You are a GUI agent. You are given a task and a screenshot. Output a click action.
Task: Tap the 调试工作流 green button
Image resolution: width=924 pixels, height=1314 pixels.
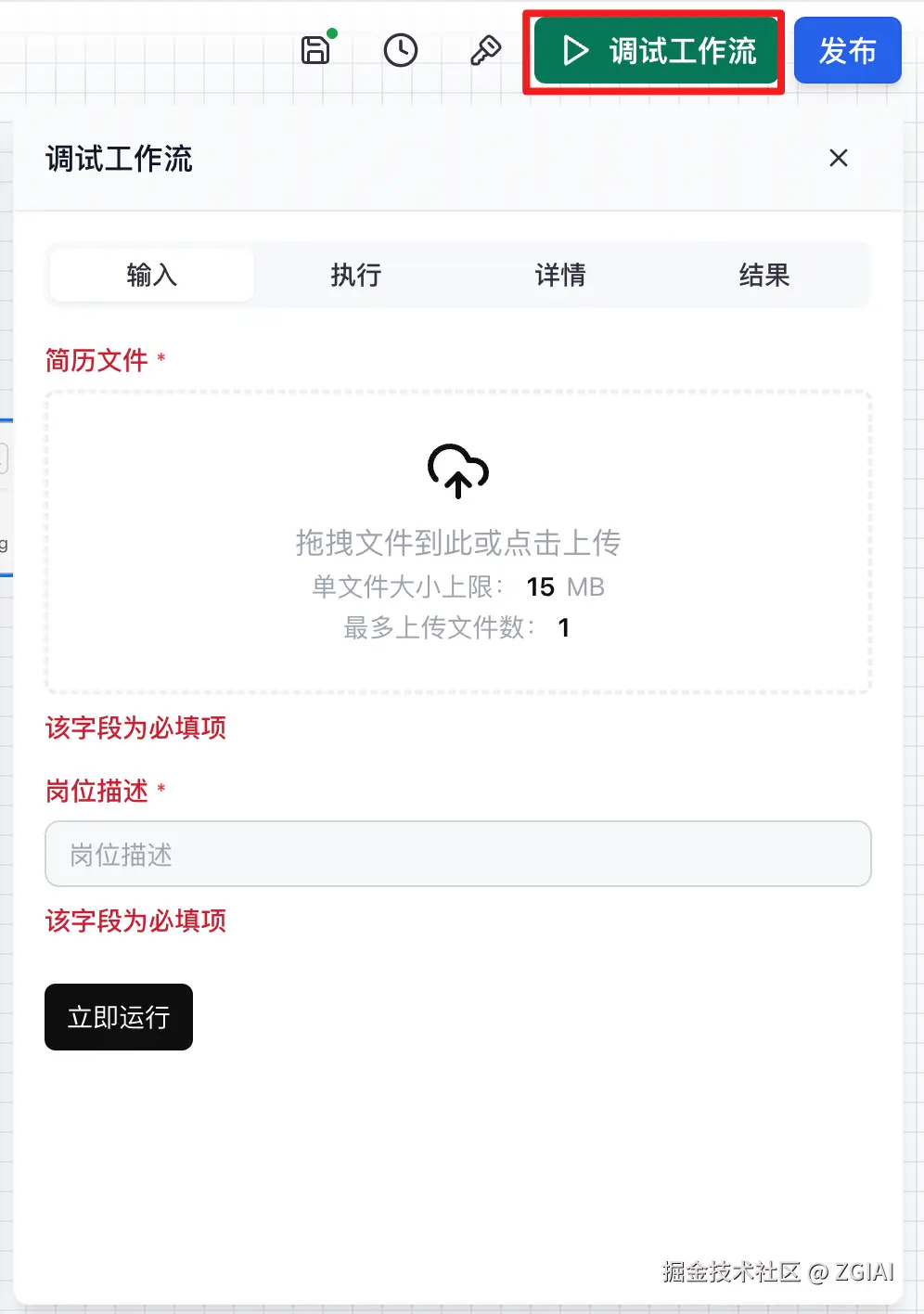657,51
